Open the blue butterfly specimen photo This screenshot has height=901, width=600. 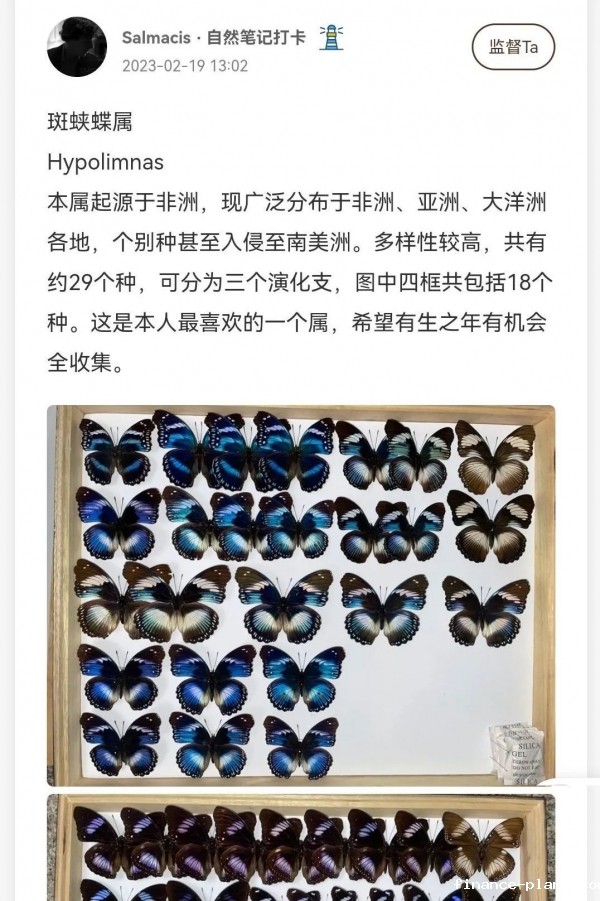[x=300, y=595]
